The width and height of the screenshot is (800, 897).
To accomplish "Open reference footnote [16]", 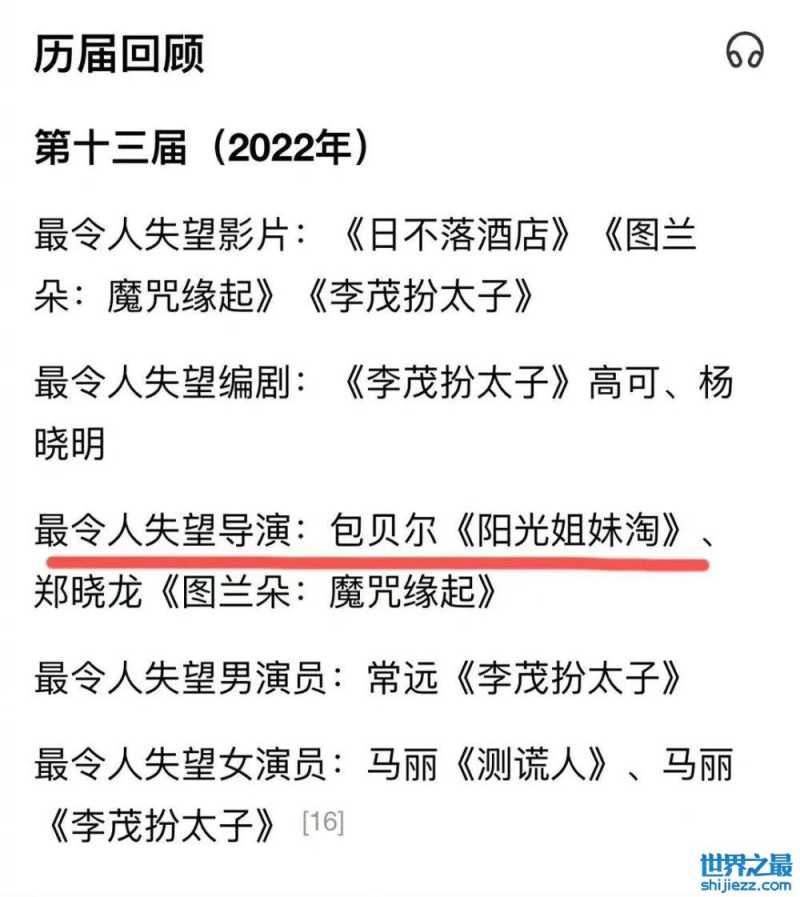I will tap(322, 824).
